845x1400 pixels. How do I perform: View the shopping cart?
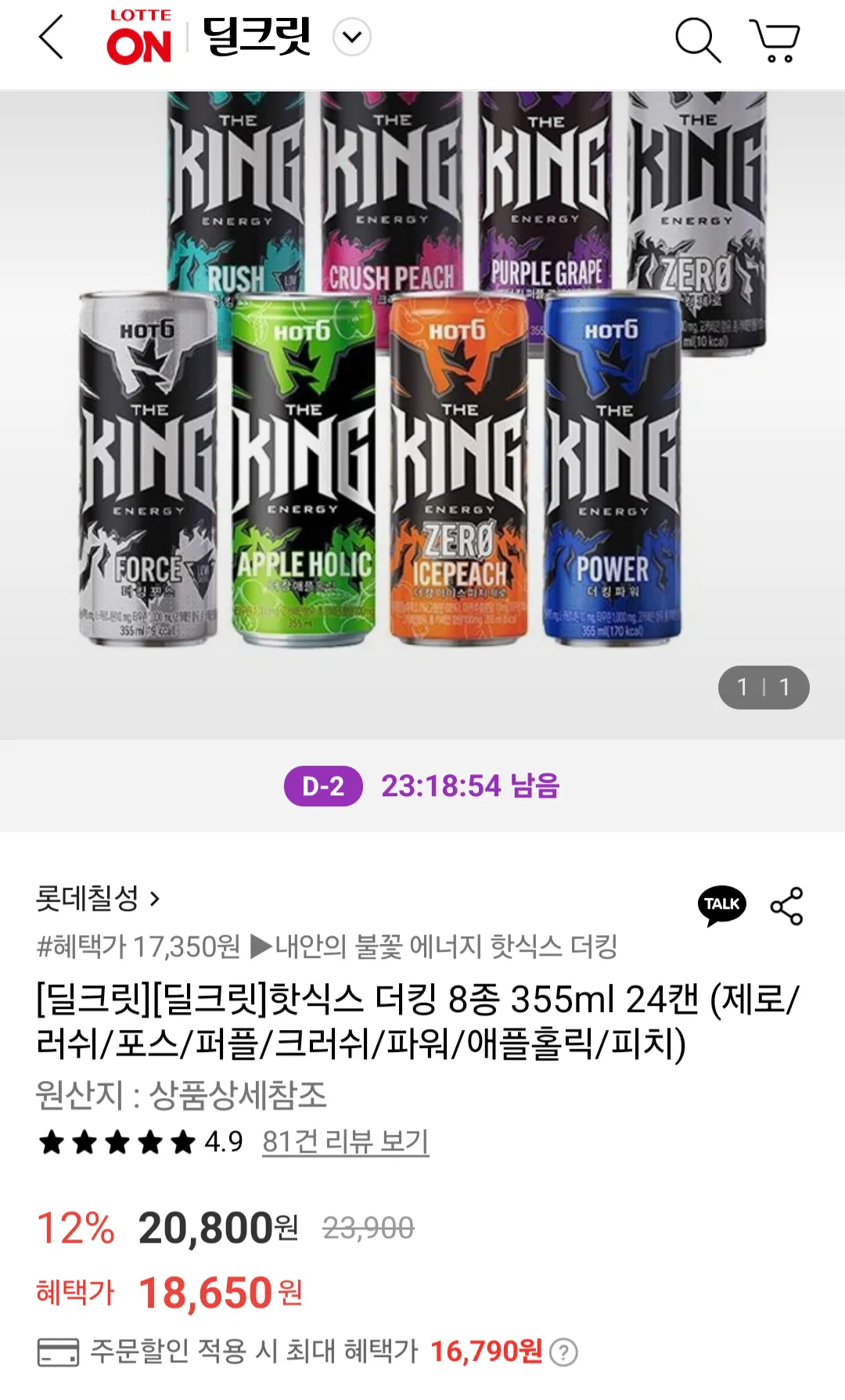(775, 39)
